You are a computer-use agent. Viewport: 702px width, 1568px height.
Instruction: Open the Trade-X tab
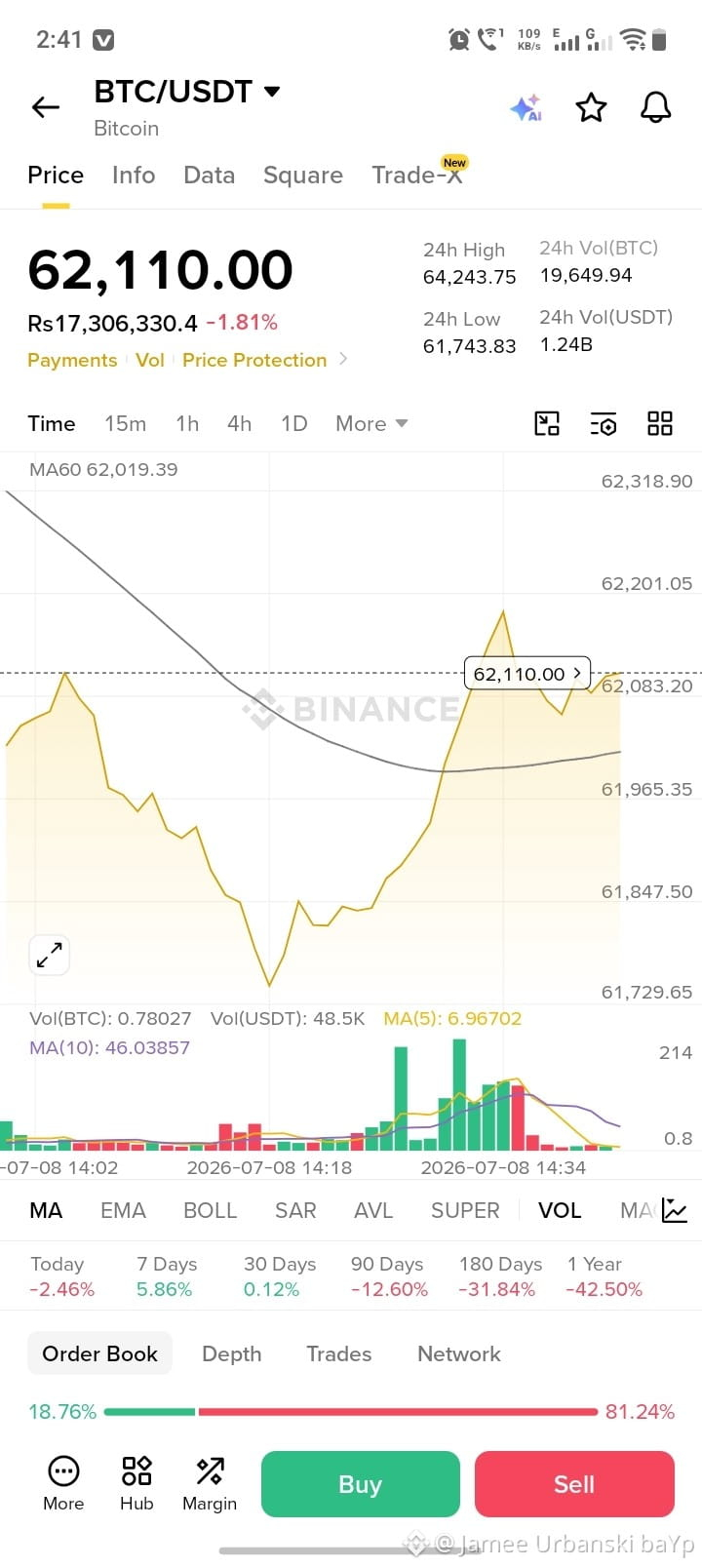417,176
